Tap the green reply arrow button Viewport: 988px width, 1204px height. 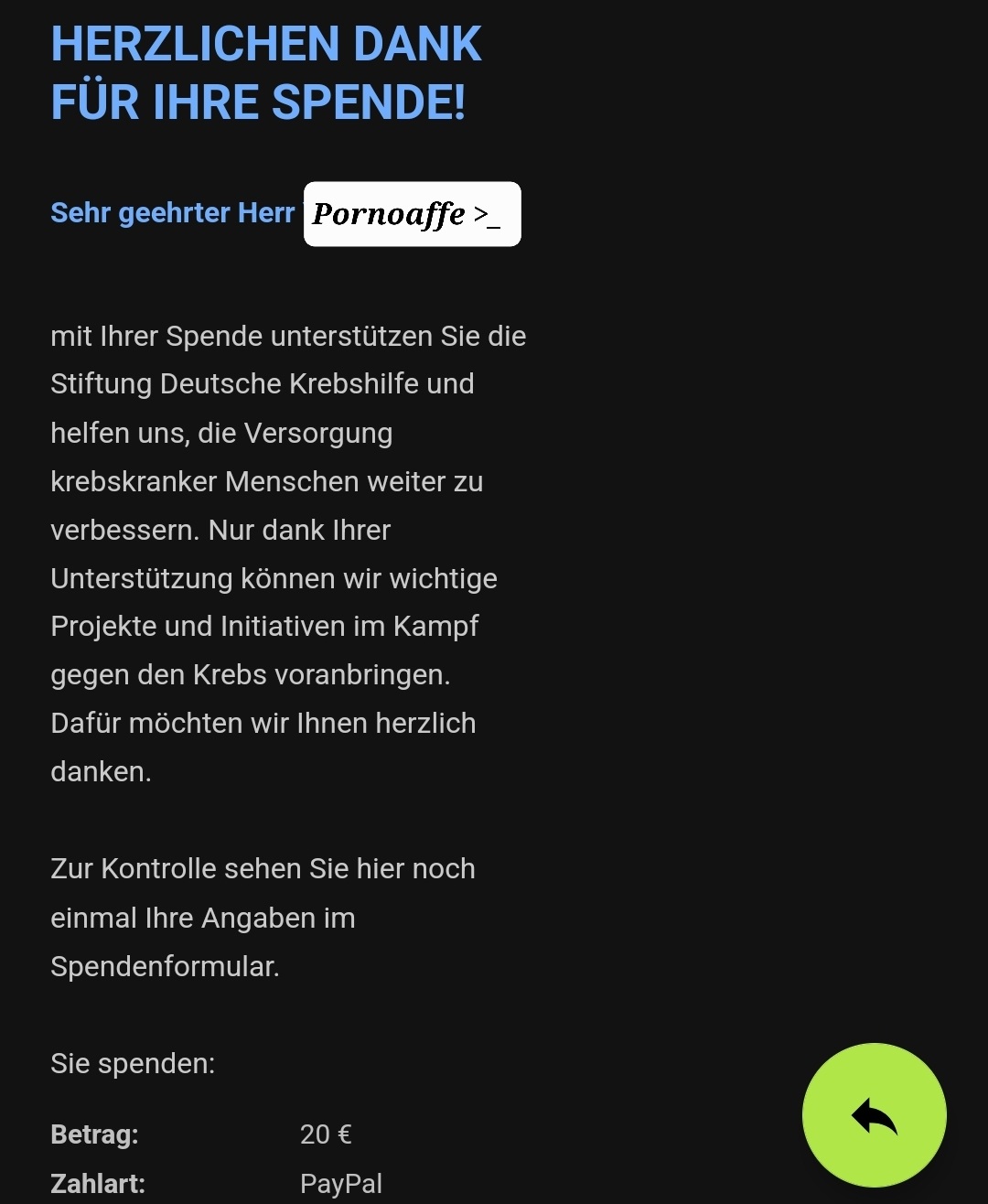[874, 1115]
